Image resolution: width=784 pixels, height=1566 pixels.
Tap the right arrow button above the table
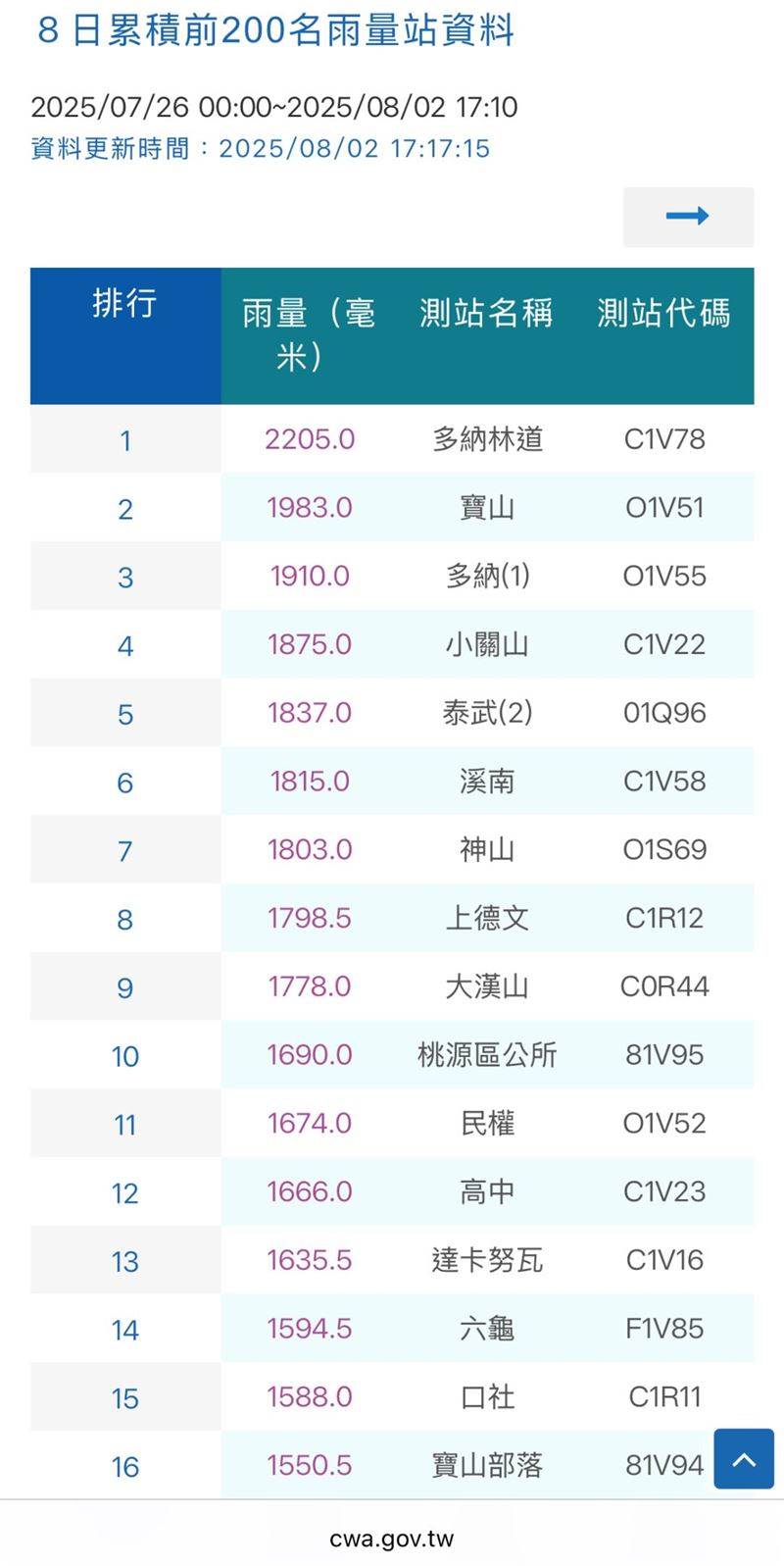(x=688, y=217)
